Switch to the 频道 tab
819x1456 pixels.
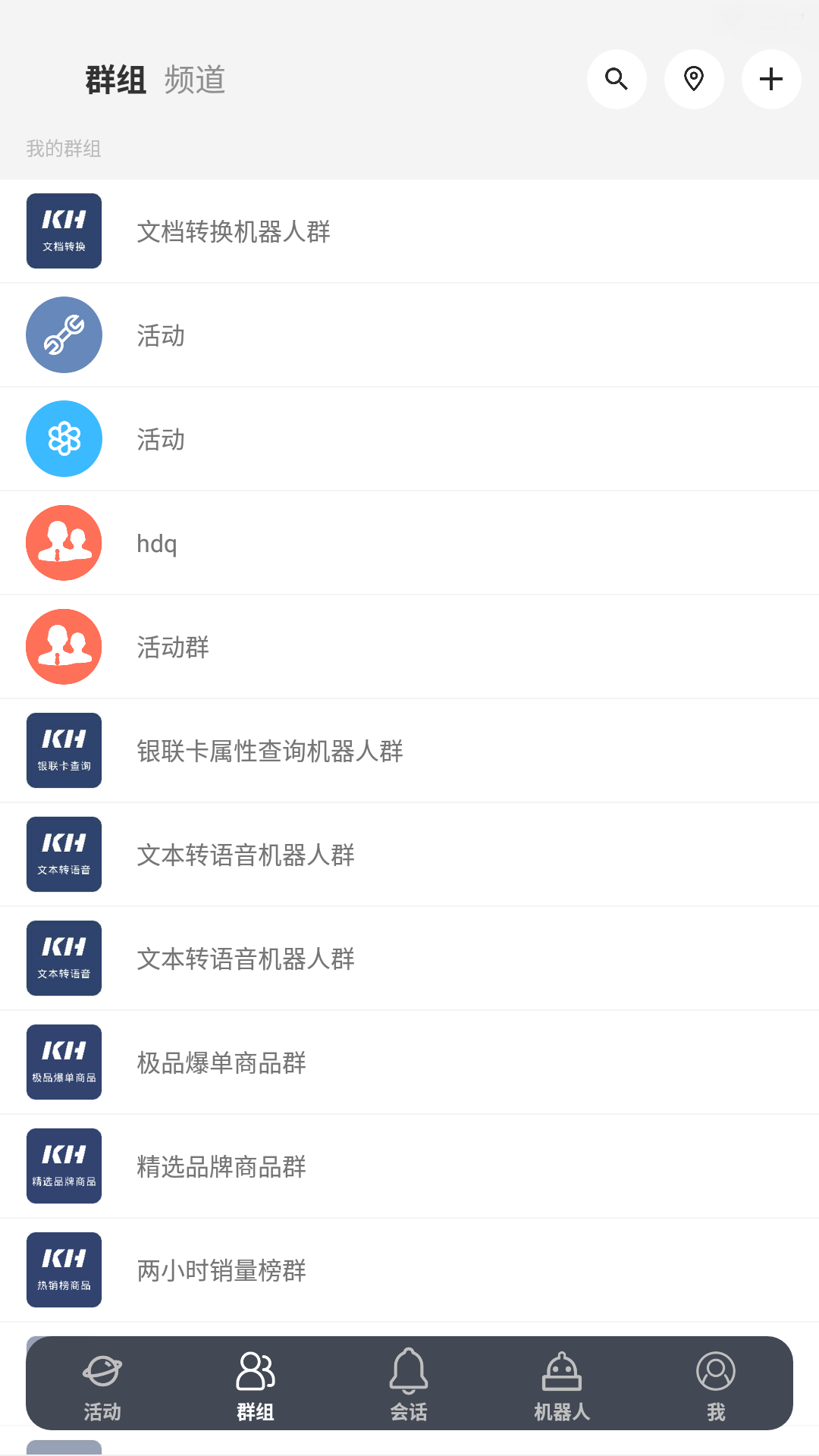tap(194, 79)
